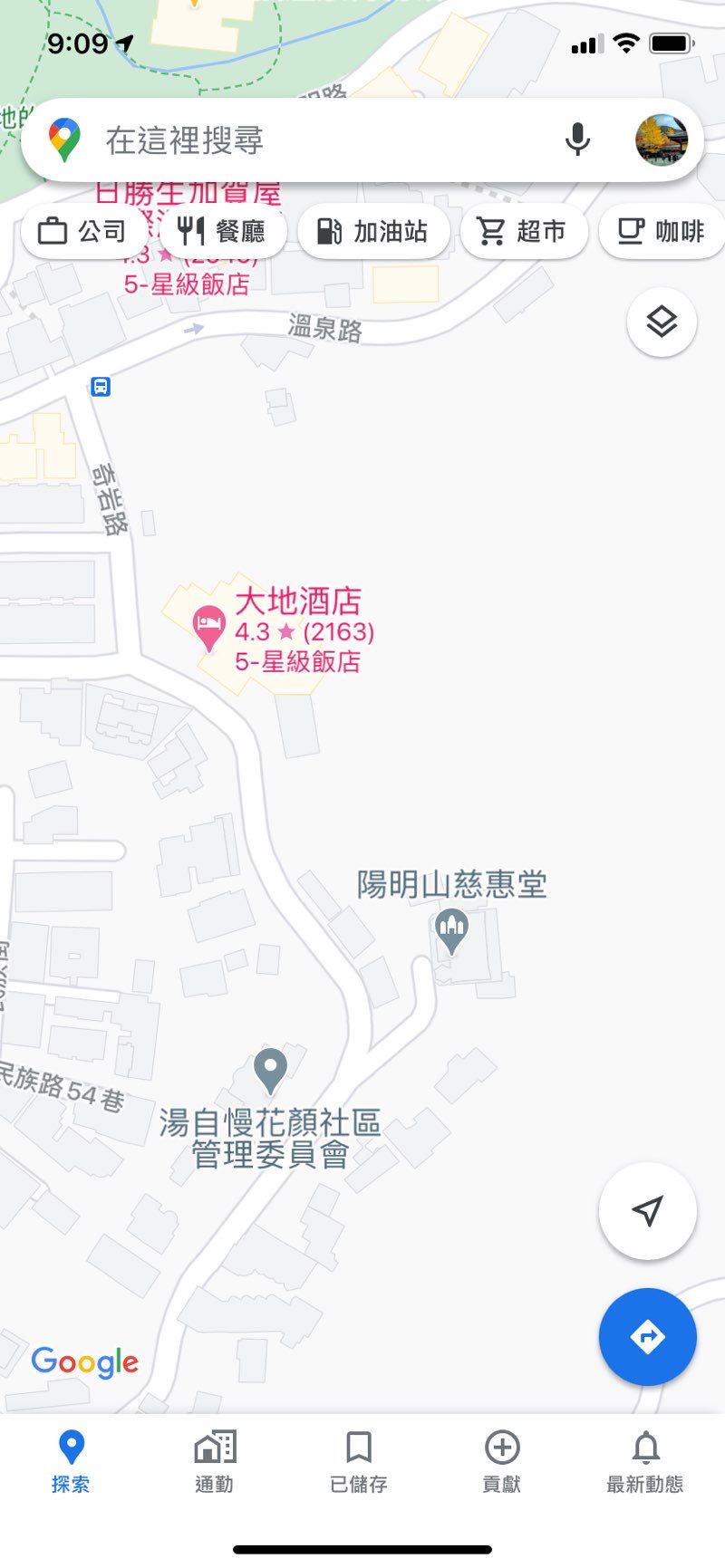Center map on my current location
The image size is (725, 1568).
(647, 1210)
